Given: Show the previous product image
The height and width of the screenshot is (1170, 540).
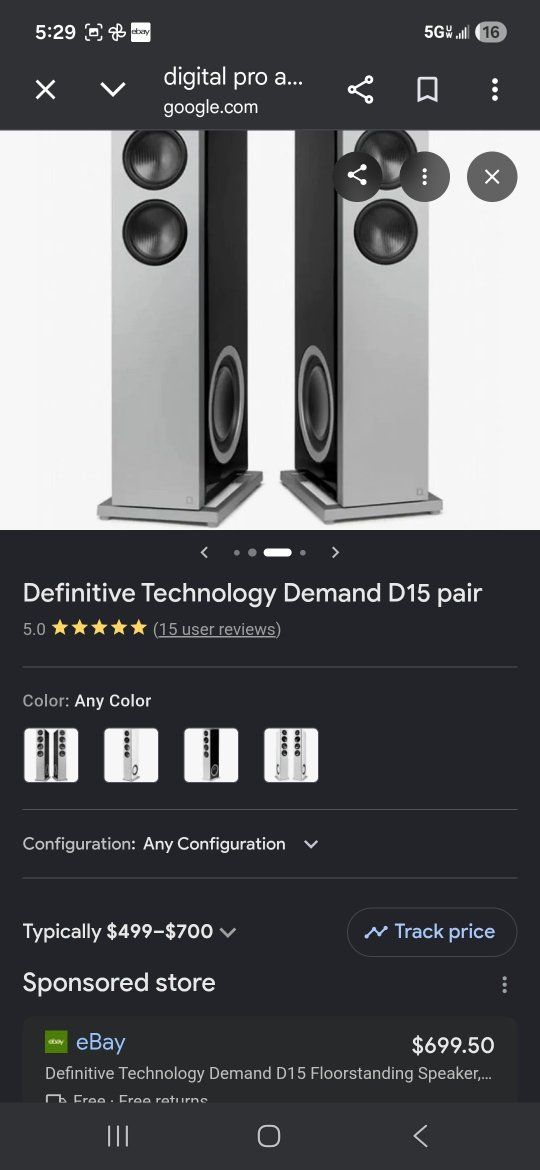Looking at the screenshot, I should pos(204,552).
